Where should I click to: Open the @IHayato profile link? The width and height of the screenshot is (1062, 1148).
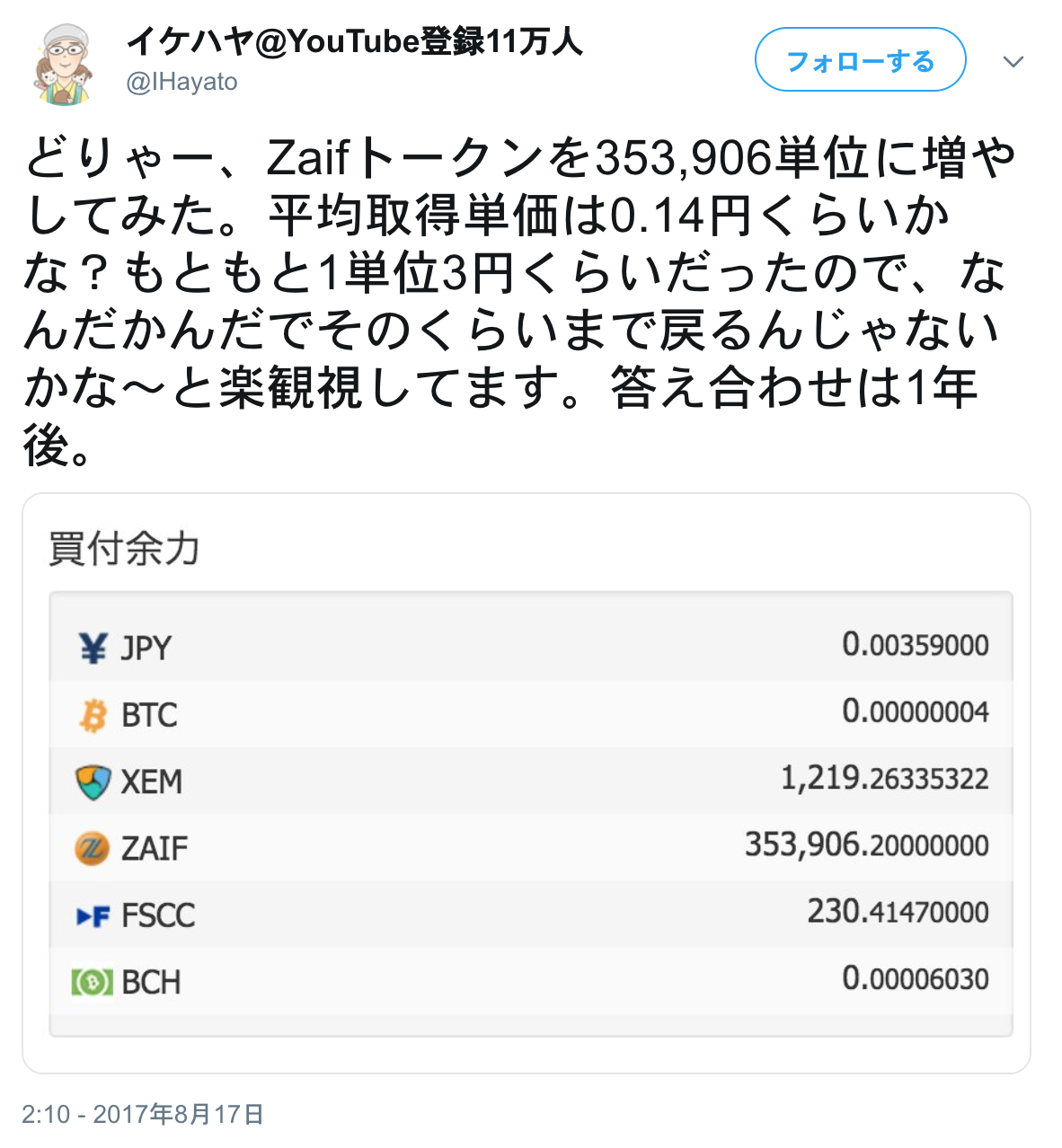[x=182, y=82]
